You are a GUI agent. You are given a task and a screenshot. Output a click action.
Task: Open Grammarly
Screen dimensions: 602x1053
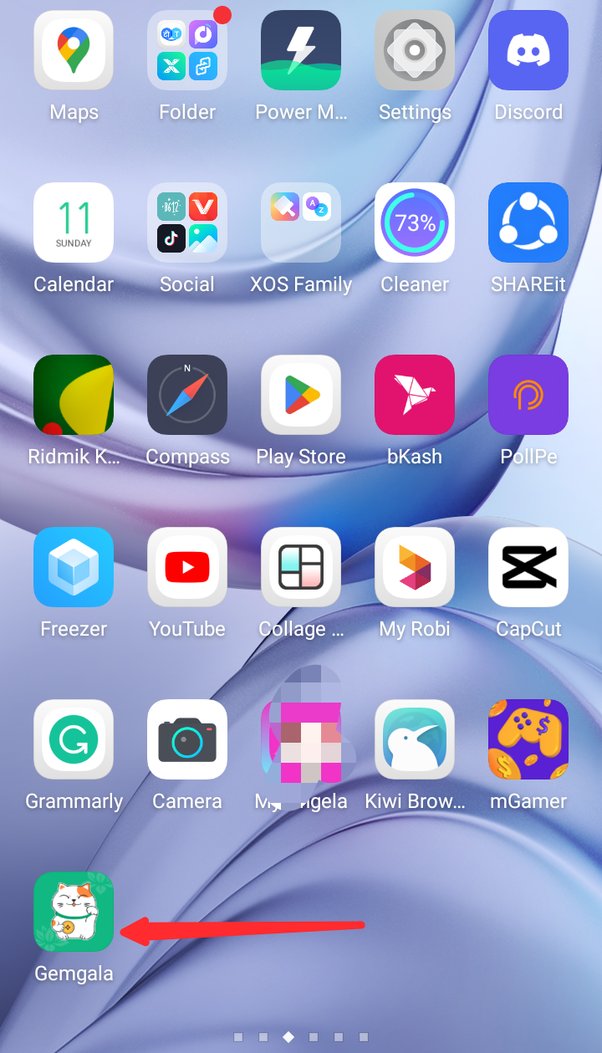coord(73,739)
